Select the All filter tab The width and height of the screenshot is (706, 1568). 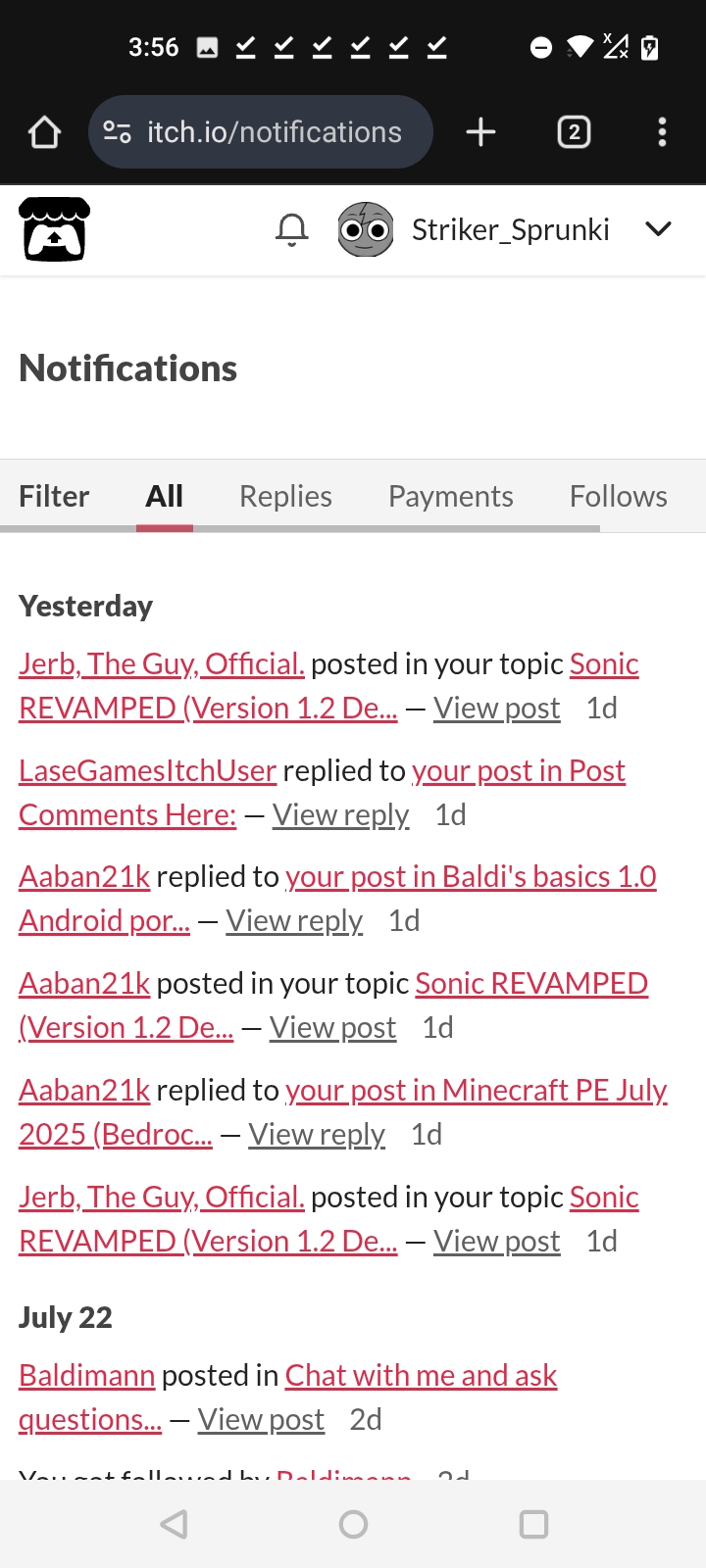pyautogui.click(x=165, y=496)
